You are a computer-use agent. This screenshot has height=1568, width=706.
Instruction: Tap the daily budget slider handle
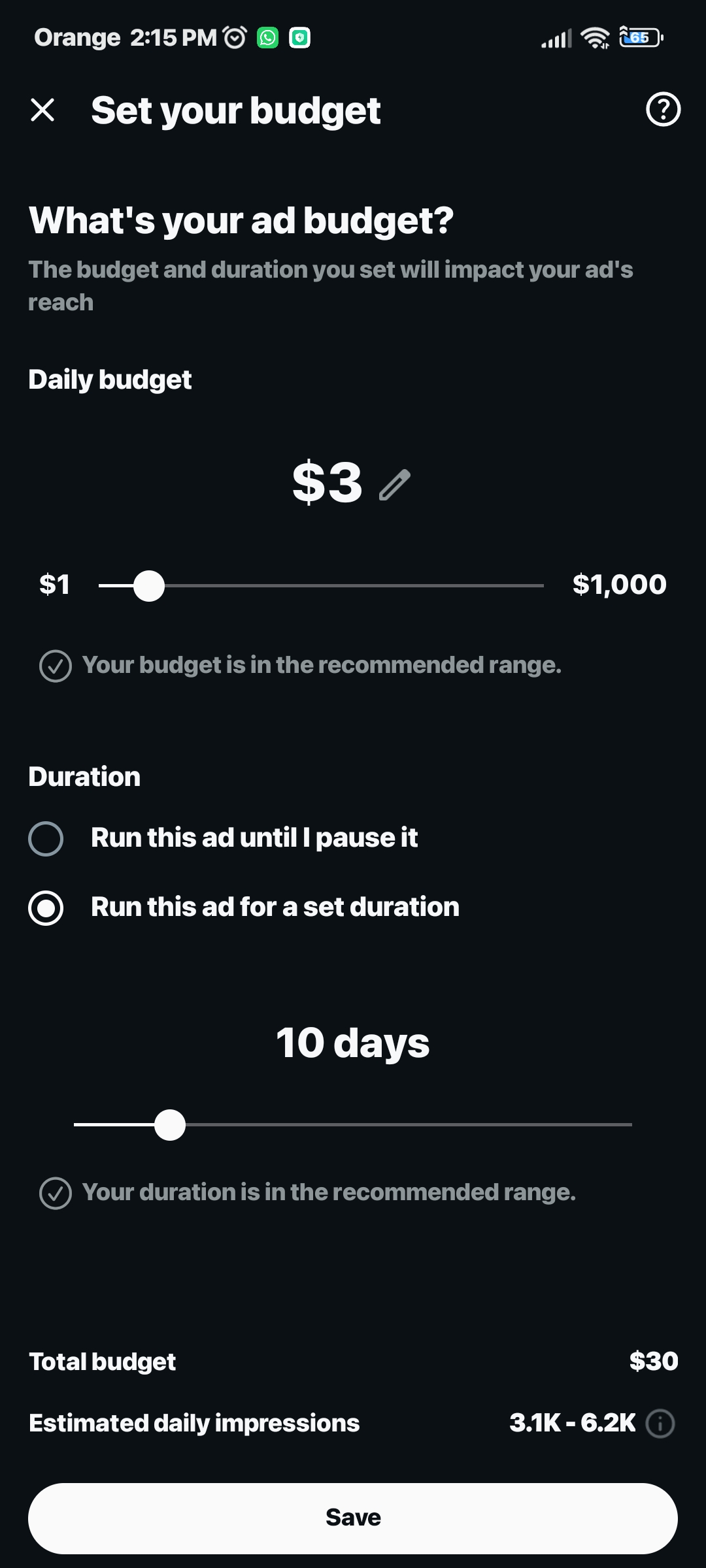tap(149, 586)
